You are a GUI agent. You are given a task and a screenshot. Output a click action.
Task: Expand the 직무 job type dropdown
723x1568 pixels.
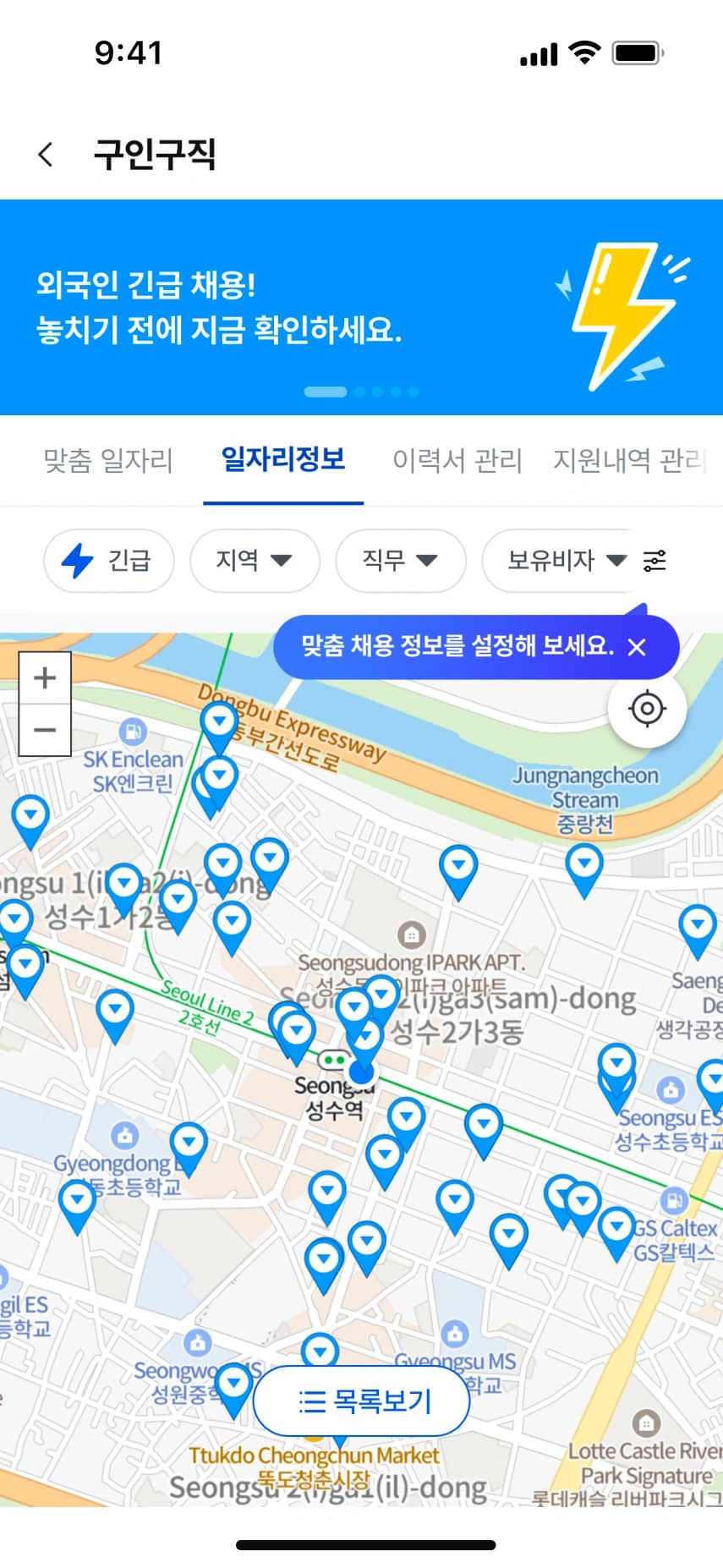(x=400, y=560)
